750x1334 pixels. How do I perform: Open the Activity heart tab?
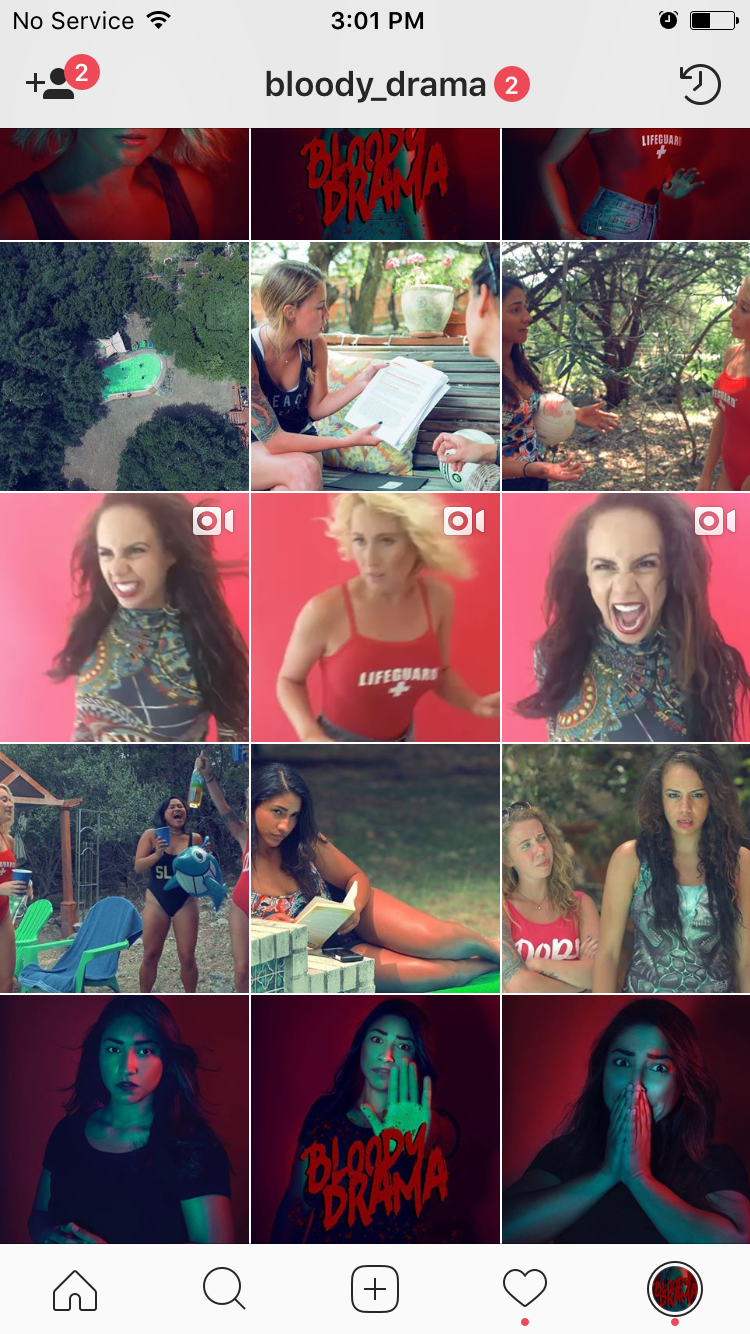(525, 1289)
